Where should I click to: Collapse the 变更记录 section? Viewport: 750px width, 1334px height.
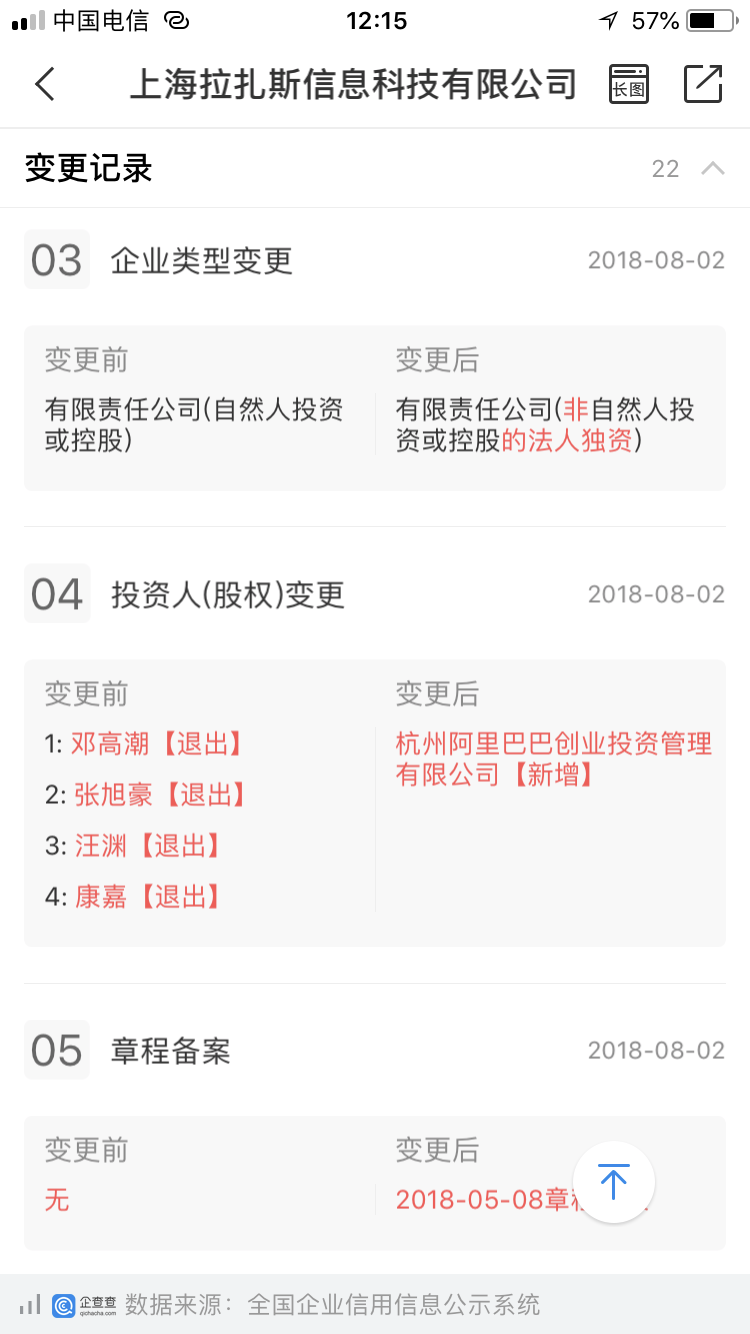tap(712, 168)
